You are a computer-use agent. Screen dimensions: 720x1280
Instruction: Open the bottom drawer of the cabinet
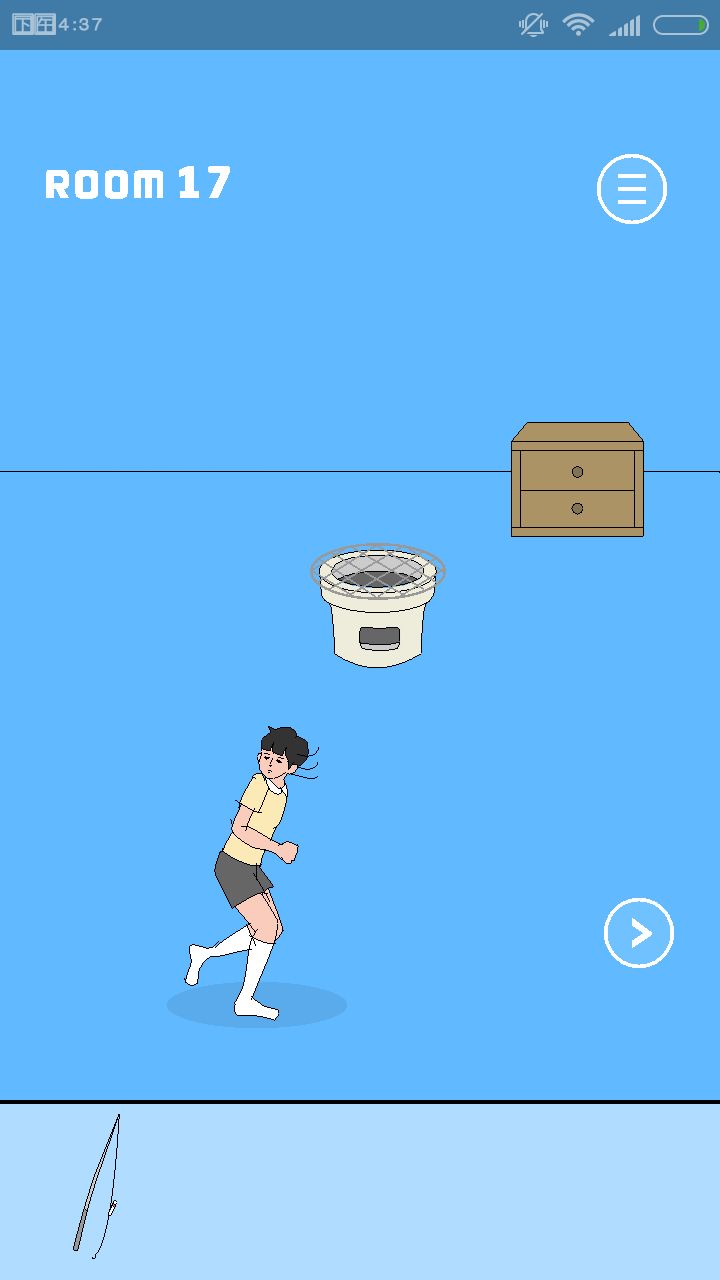pos(577,508)
